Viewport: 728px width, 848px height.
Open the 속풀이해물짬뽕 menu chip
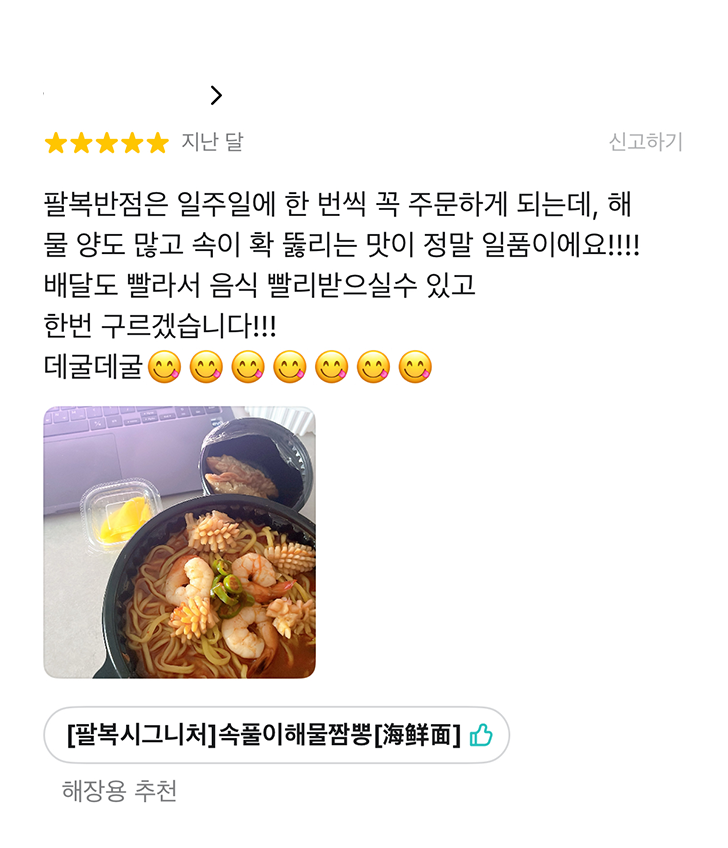[x=276, y=735]
